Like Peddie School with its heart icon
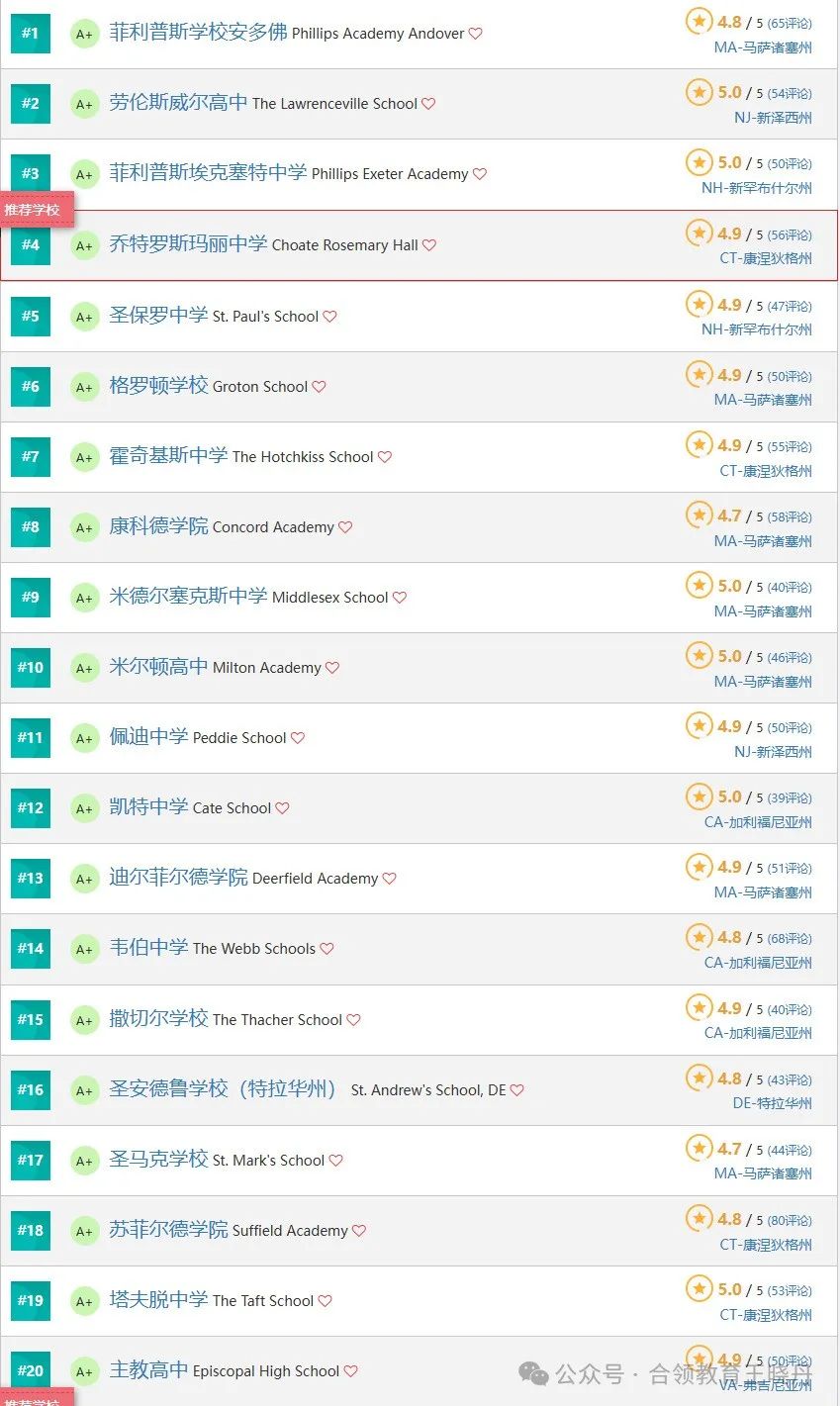 [298, 738]
